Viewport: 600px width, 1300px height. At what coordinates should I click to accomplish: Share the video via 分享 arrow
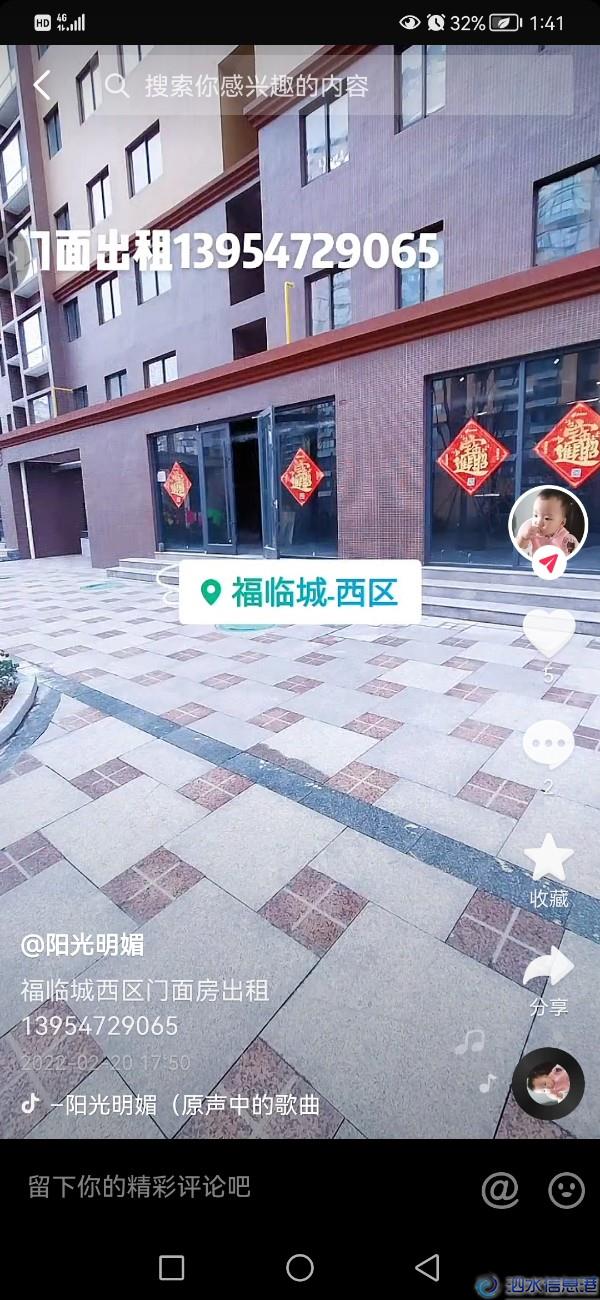click(x=549, y=970)
